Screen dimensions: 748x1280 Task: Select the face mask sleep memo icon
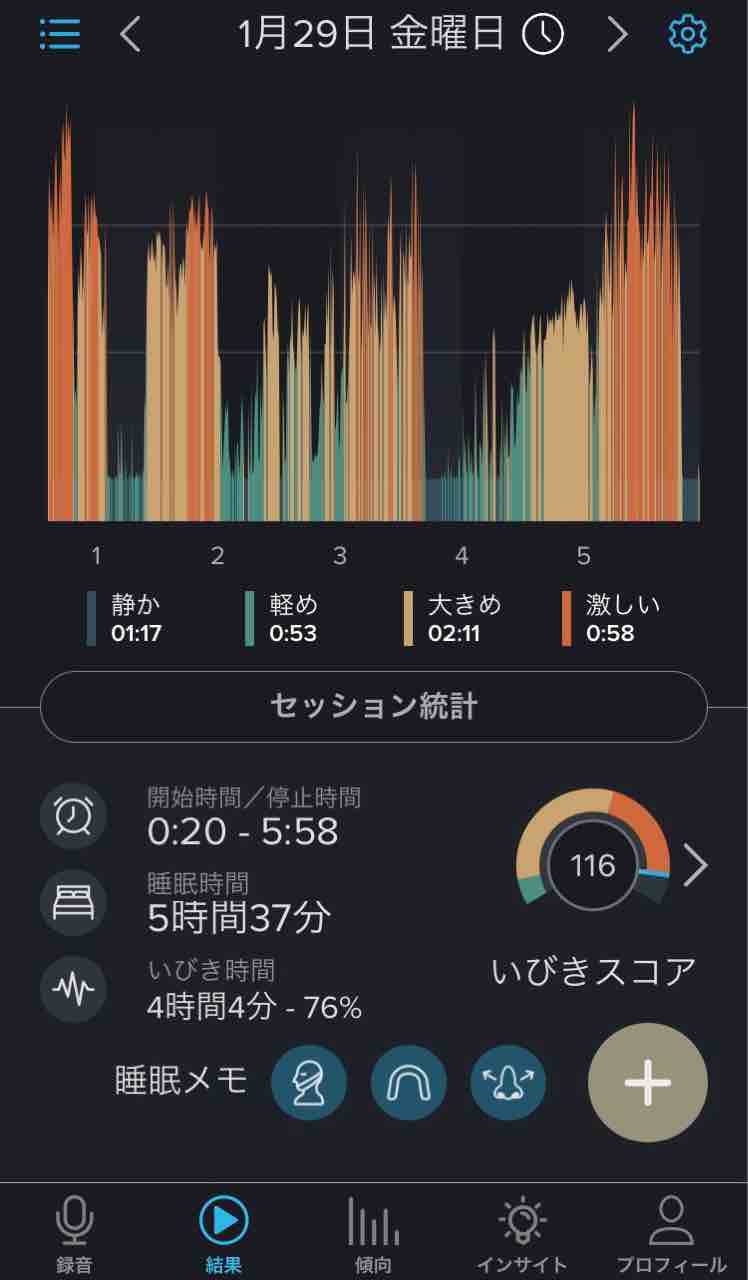[309, 1082]
